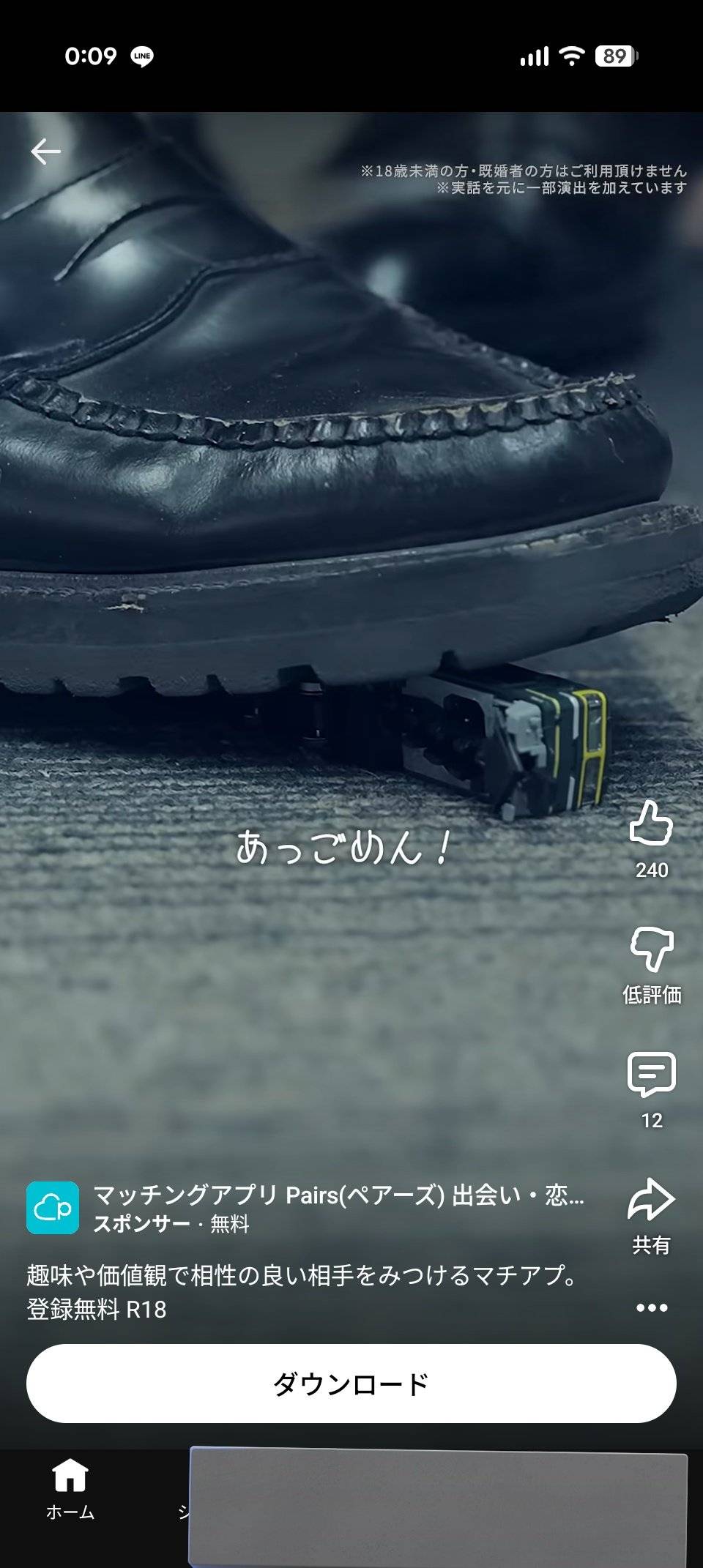Screen dimensions: 703x1568
Task: Open the Pairs app icon
Action: click(53, 1208)
